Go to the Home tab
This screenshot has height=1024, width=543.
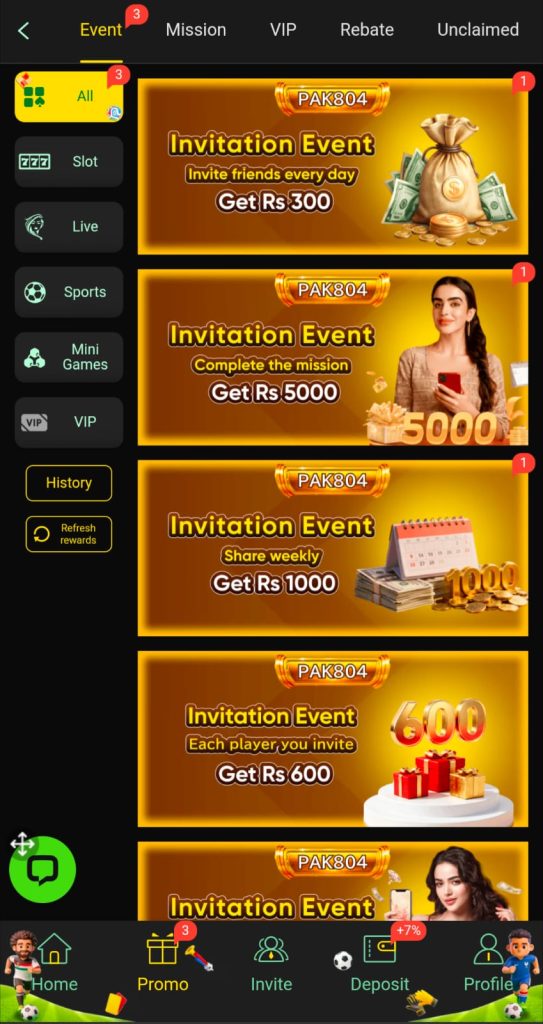pyautogui.click(x=54, y=963)
